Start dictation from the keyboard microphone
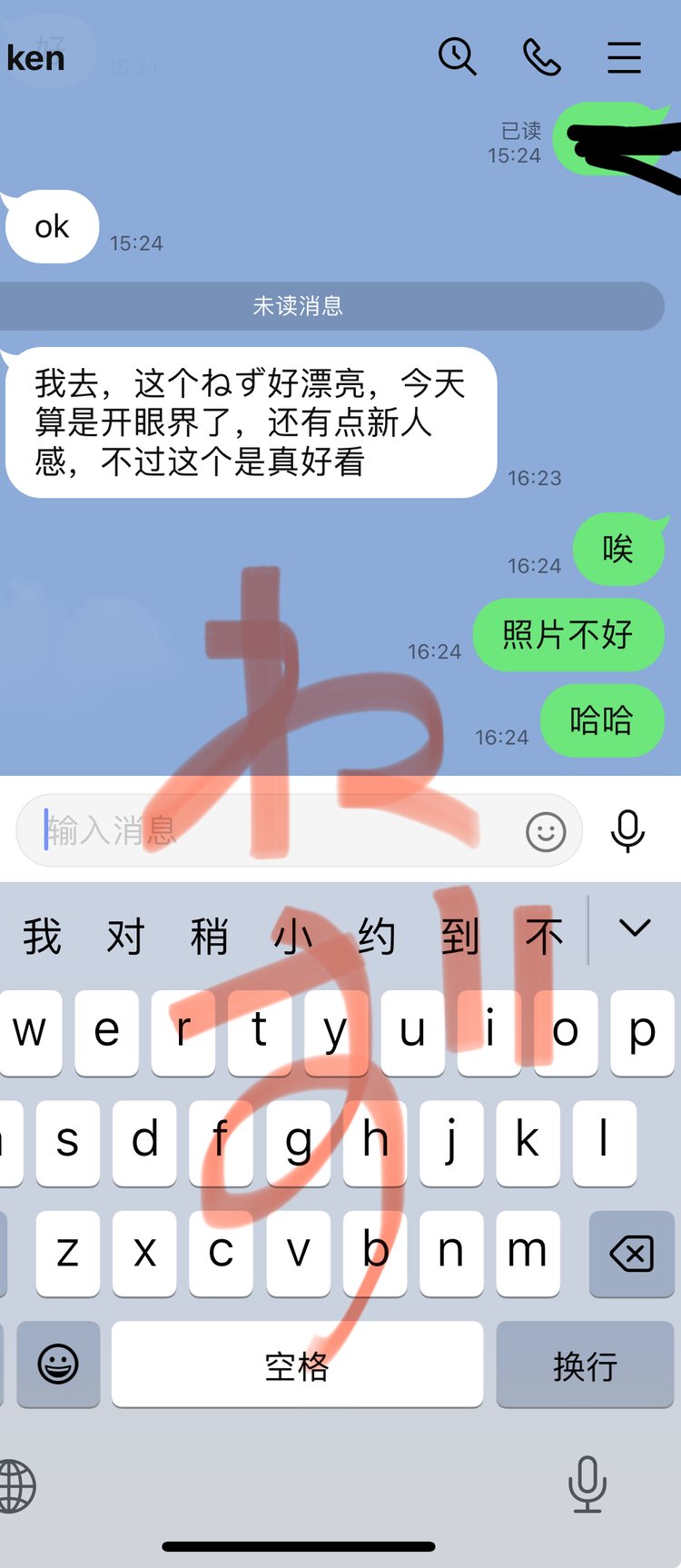 587,1484
